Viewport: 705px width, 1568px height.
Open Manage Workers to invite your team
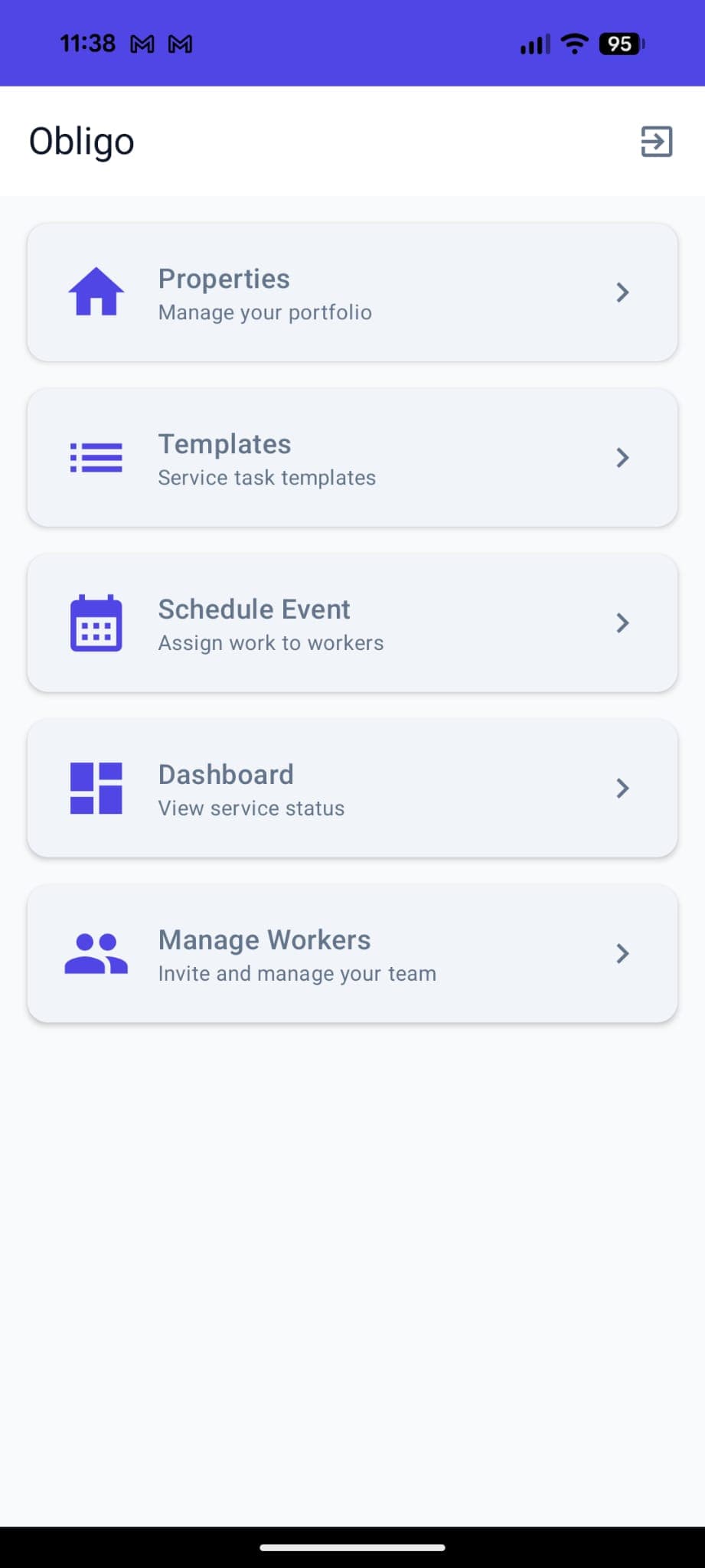click(352, 953)
